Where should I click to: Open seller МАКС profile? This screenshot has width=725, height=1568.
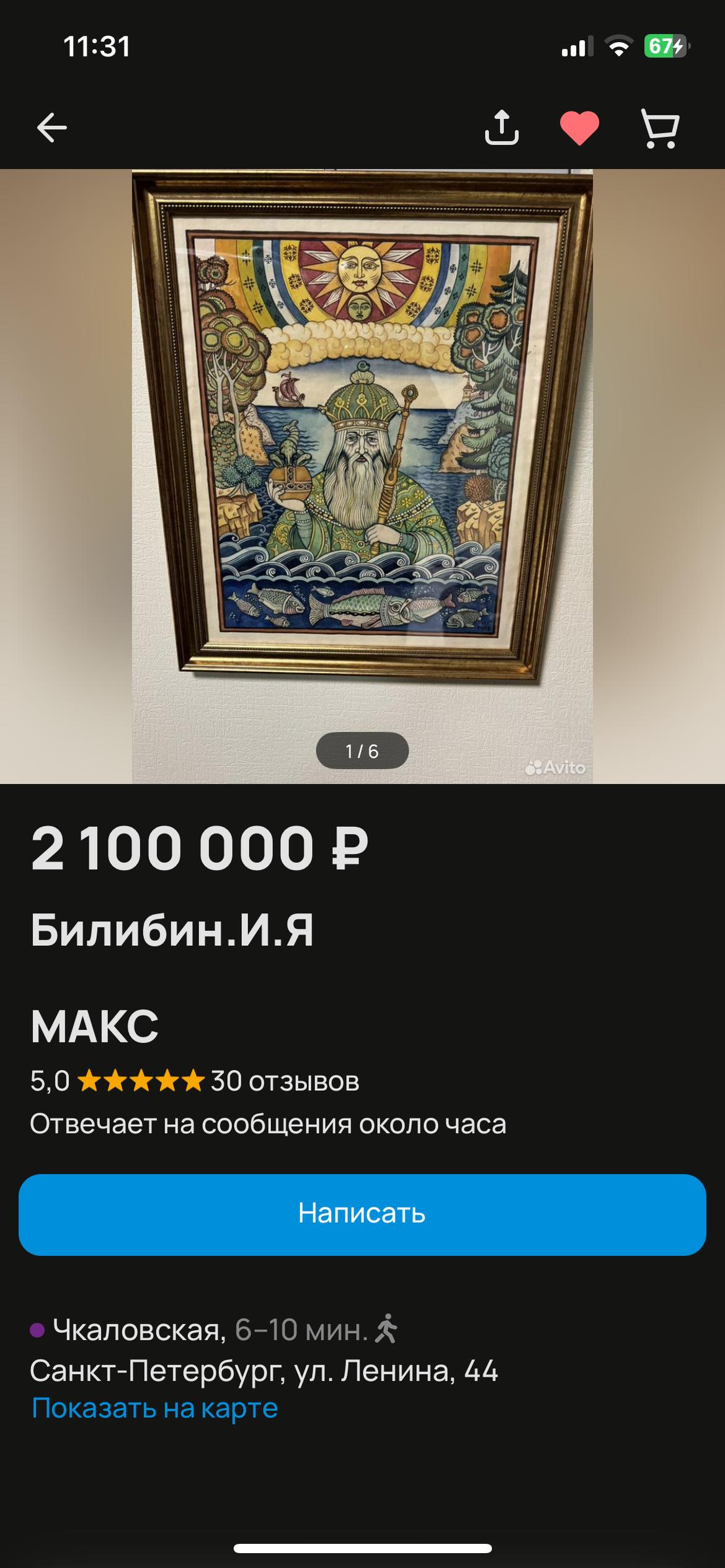(x=94, y=1027)
